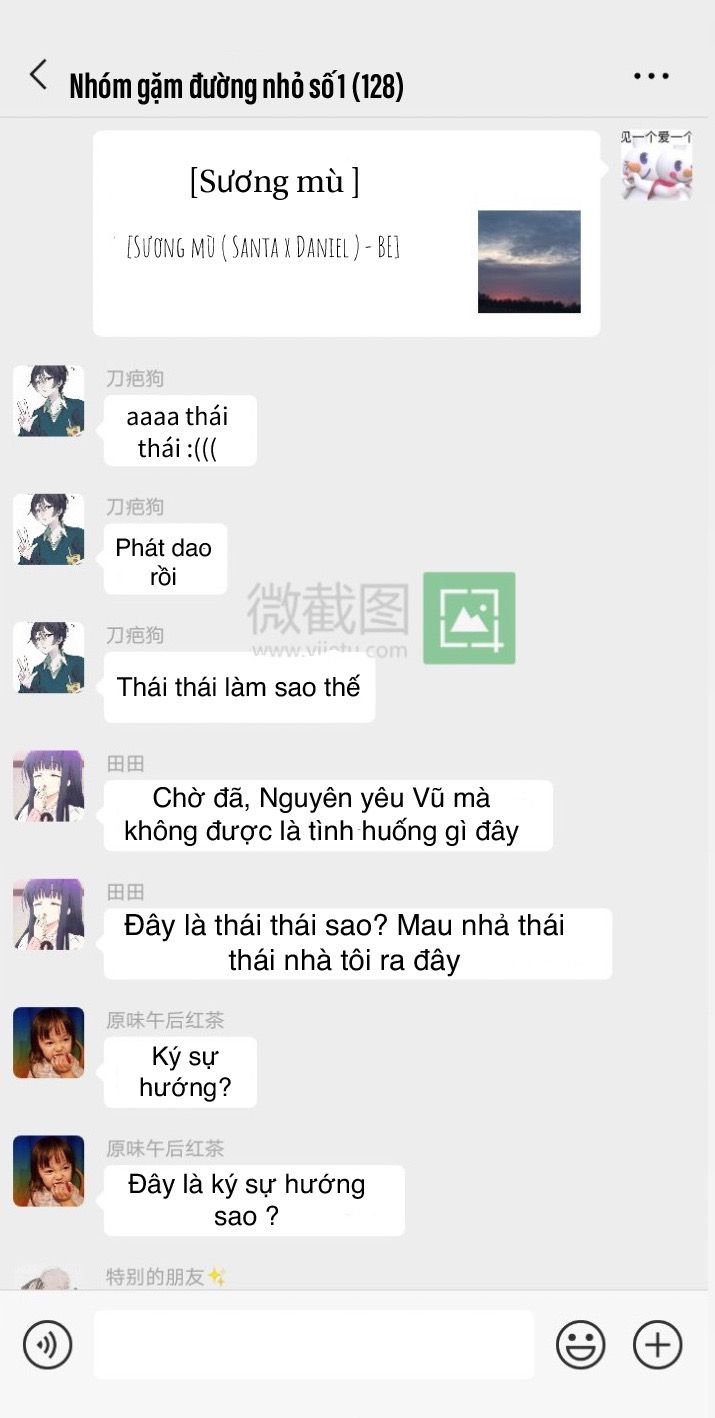Image resolution: width=715 pixels, height=1418 pixels.
Task: View the snowman avatar sender's profile
Action: pyautogui.click(x=656, y=166)
